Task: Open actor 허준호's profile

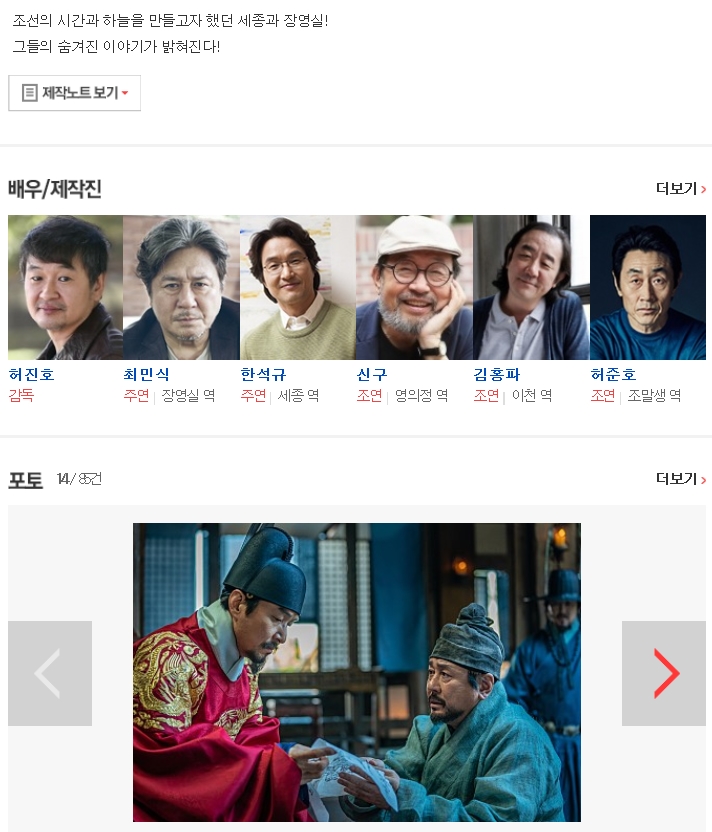Action: pyautogui.click(x=647, y=288)
